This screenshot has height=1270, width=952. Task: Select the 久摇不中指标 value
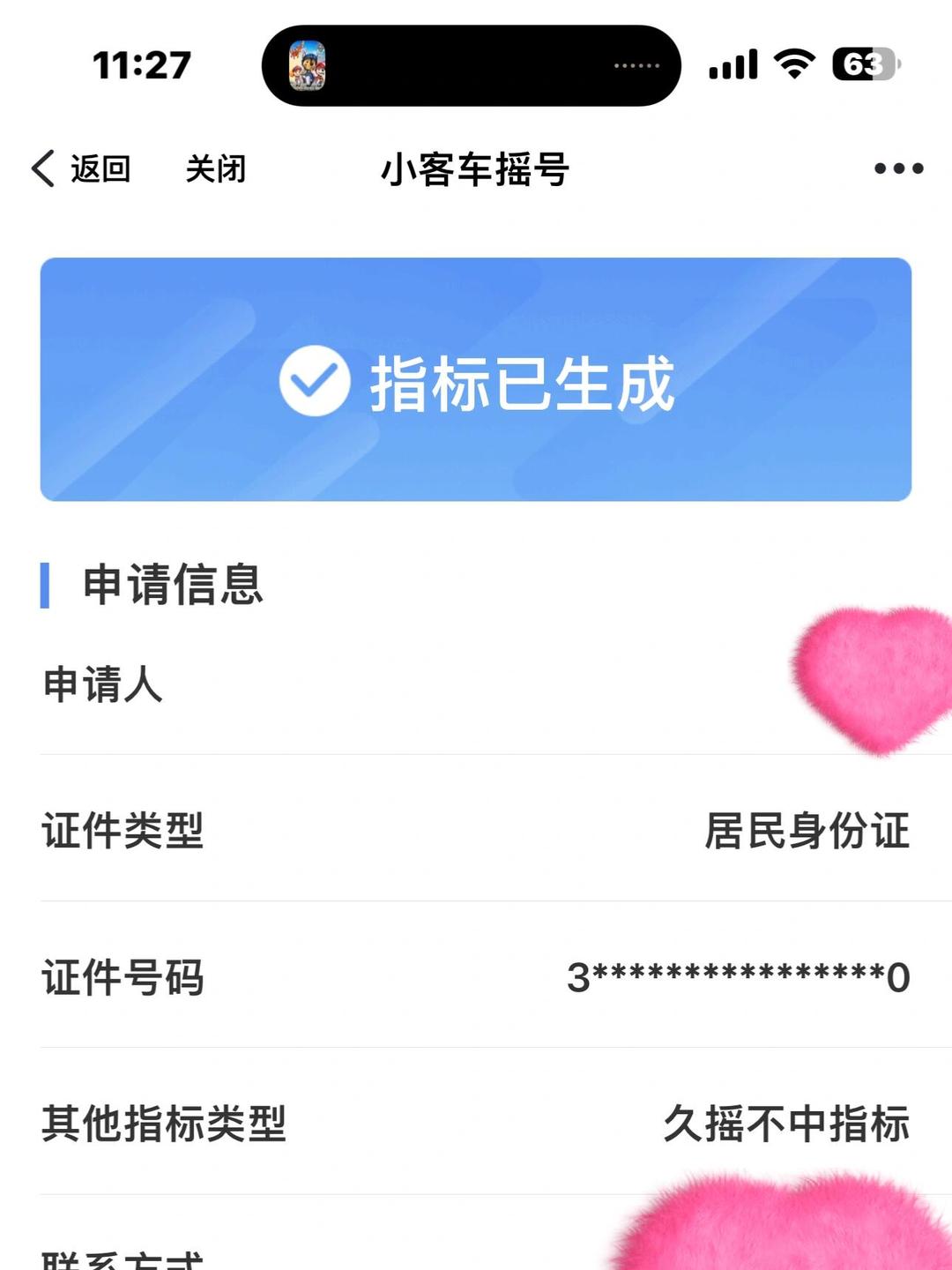(x=788, y=1120)
